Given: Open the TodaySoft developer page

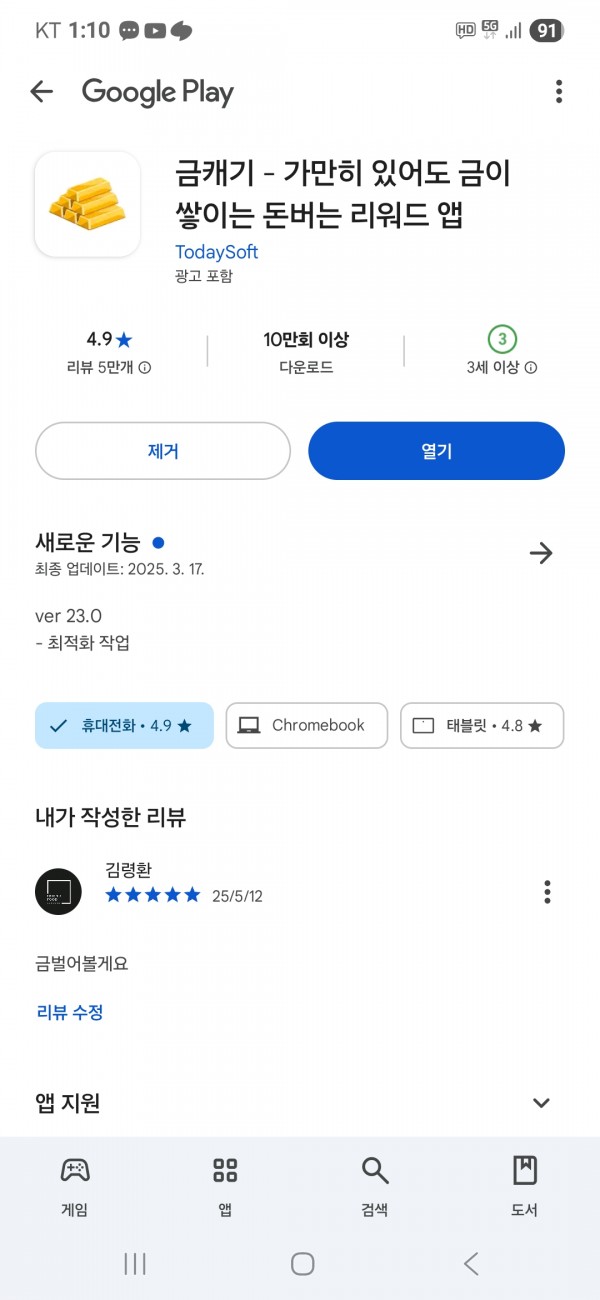Looking at the screenshot, I should [217, 252].
